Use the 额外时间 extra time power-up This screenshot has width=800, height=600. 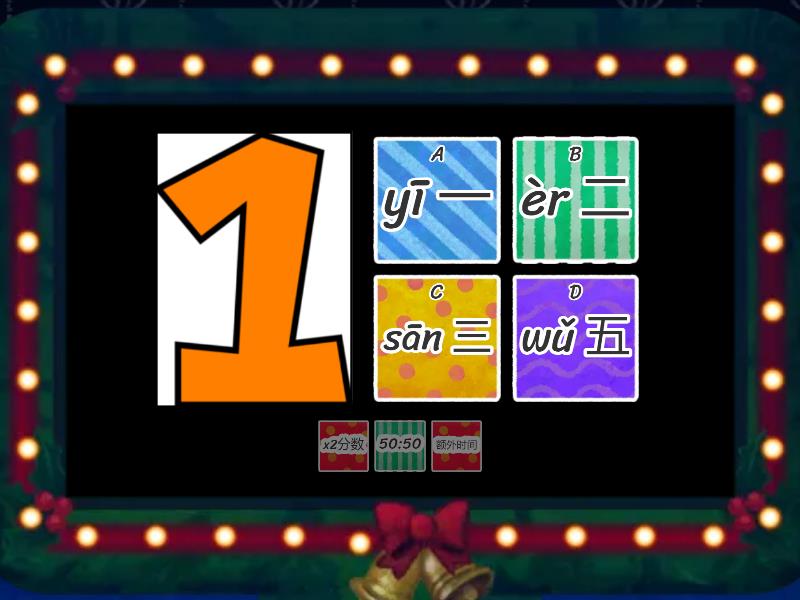pos(457,445)
